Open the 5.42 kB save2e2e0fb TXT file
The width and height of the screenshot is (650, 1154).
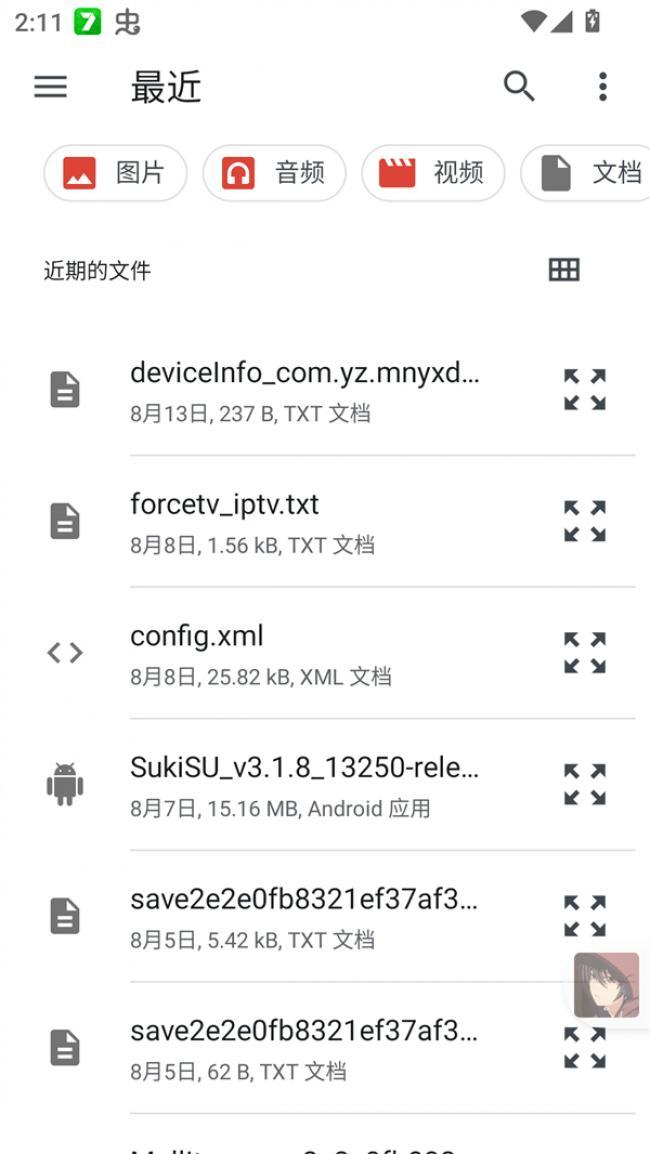coord(304,915)
